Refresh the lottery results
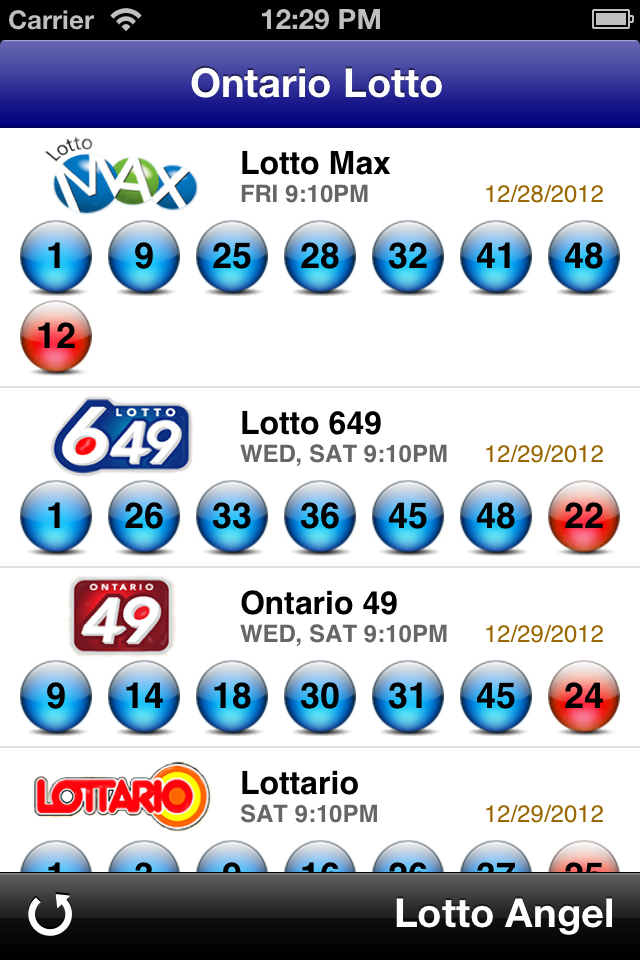Viewport: 640px width, 960px height. (x=50, y=914)
